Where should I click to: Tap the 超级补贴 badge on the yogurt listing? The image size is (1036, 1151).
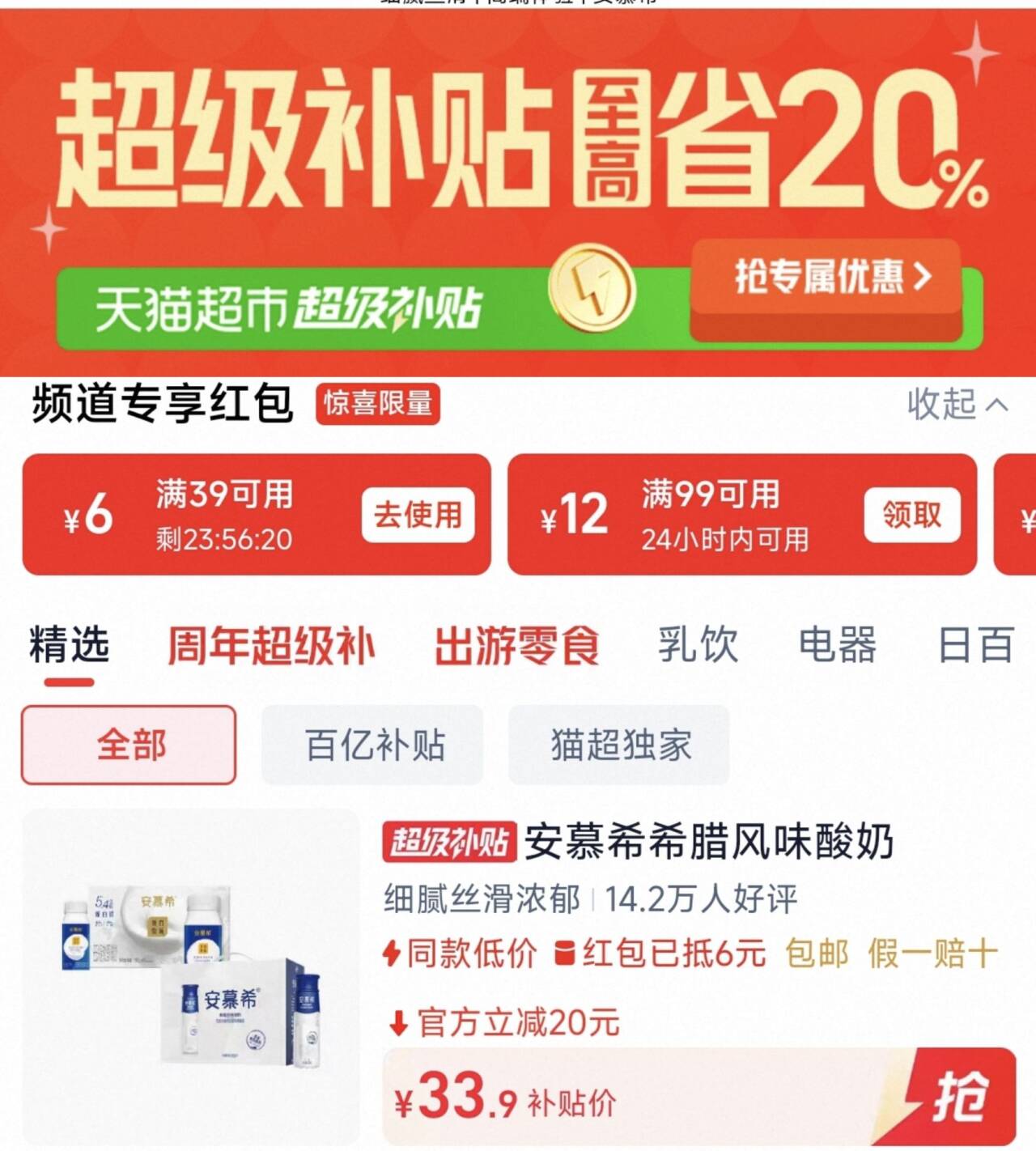point(450,843)
